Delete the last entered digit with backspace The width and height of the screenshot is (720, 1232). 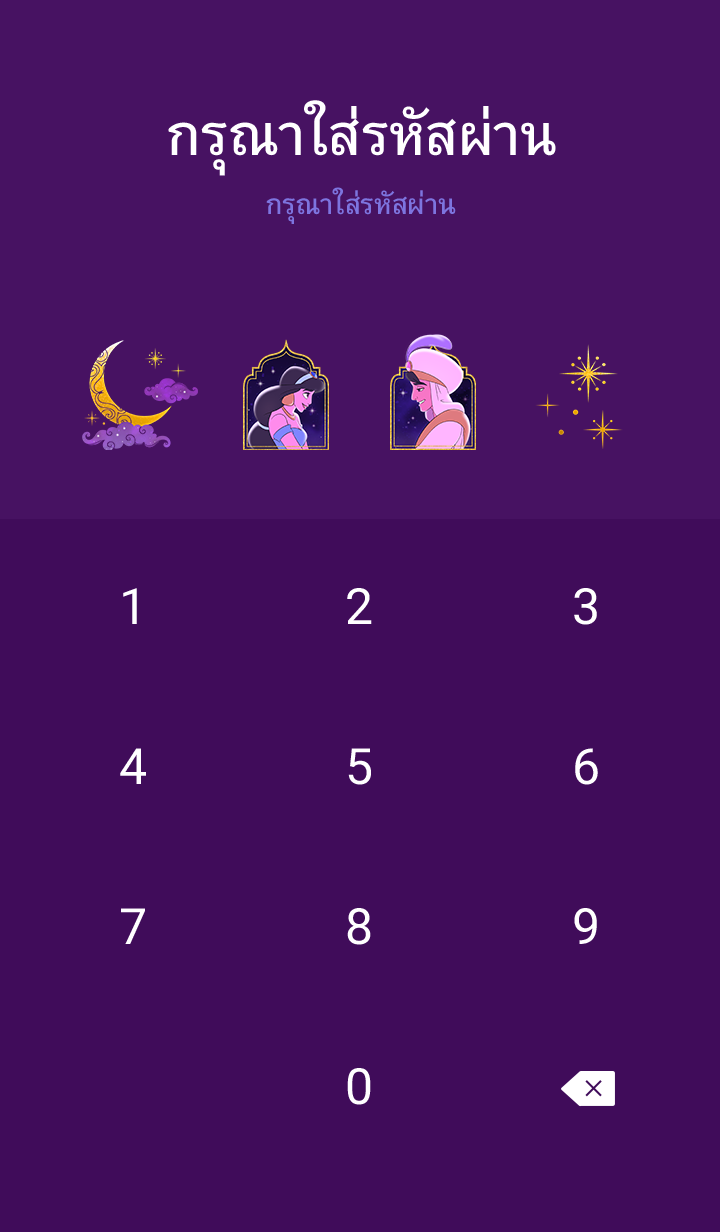coord(588,1088)
